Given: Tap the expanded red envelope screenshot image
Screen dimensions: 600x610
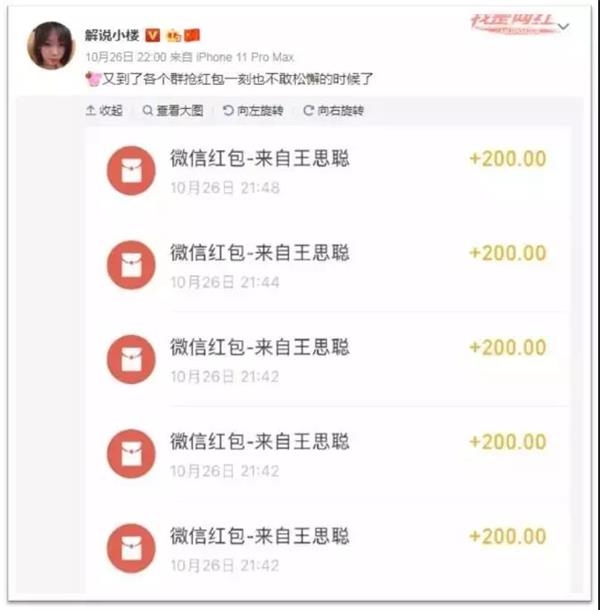Looking at the screenshot, I should pos(330,360).
